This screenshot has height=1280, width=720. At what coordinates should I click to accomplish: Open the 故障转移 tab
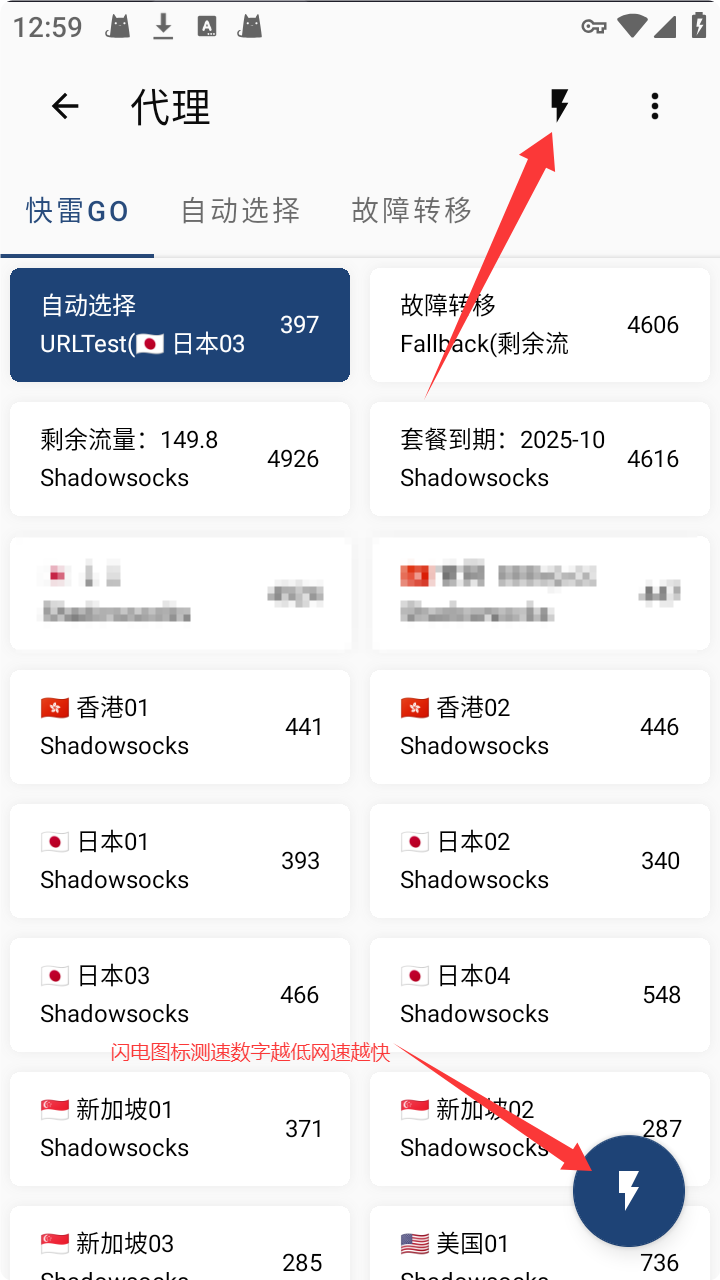pos(410,210)
